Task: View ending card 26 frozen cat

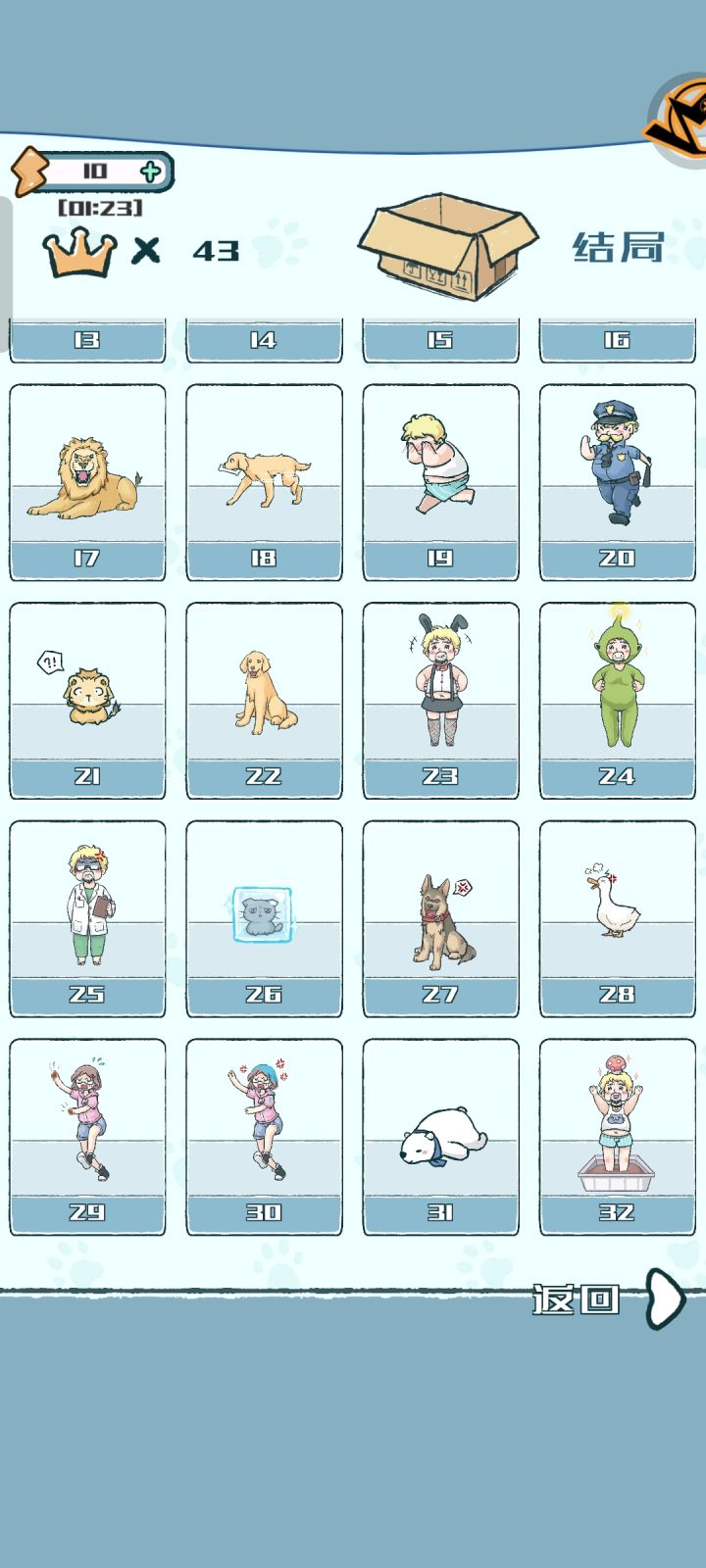Action: (x=264, y=919)
